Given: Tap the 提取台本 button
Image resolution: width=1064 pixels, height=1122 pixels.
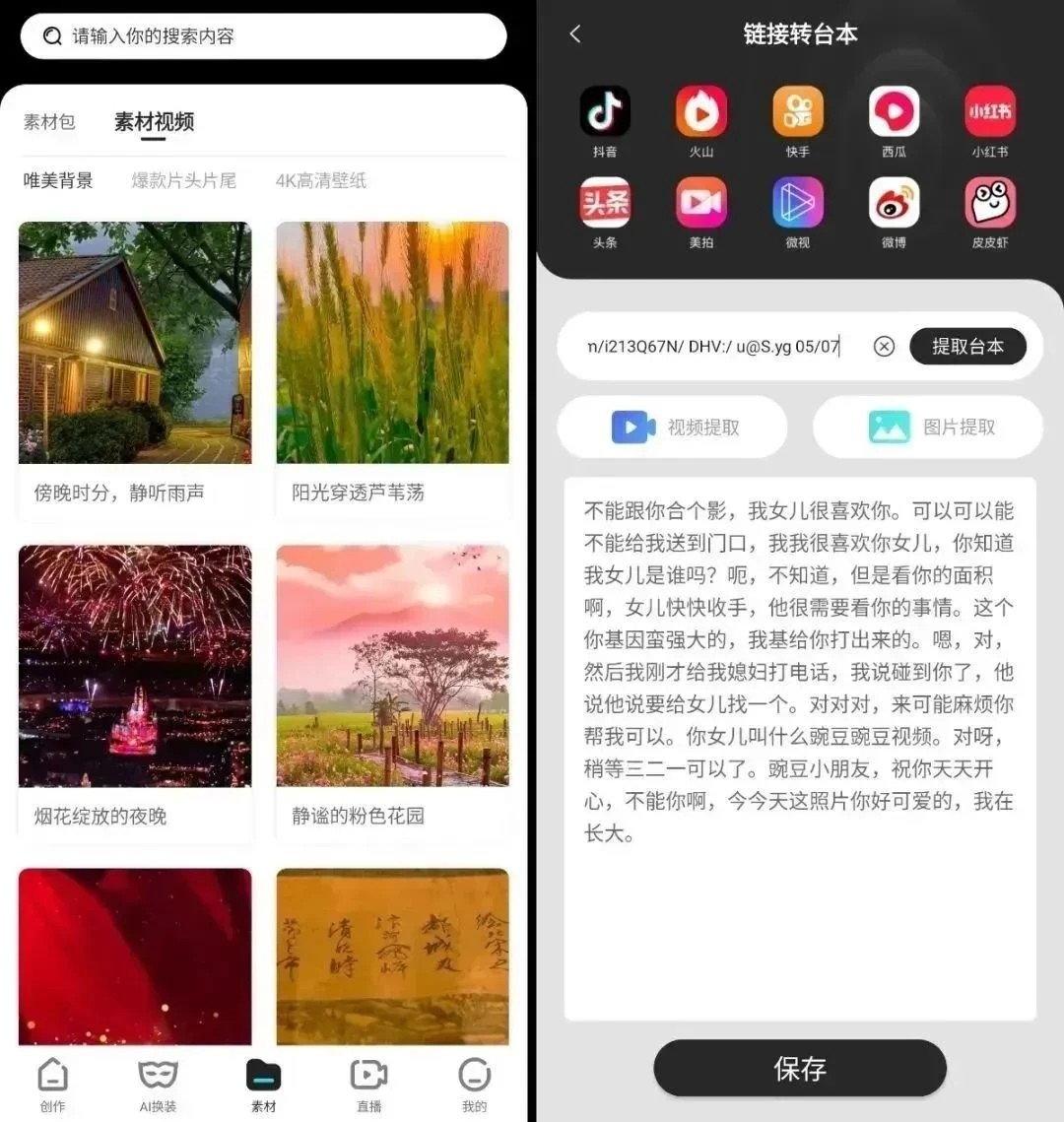Looking at the screenshot, I should click(x=967, y=347).
